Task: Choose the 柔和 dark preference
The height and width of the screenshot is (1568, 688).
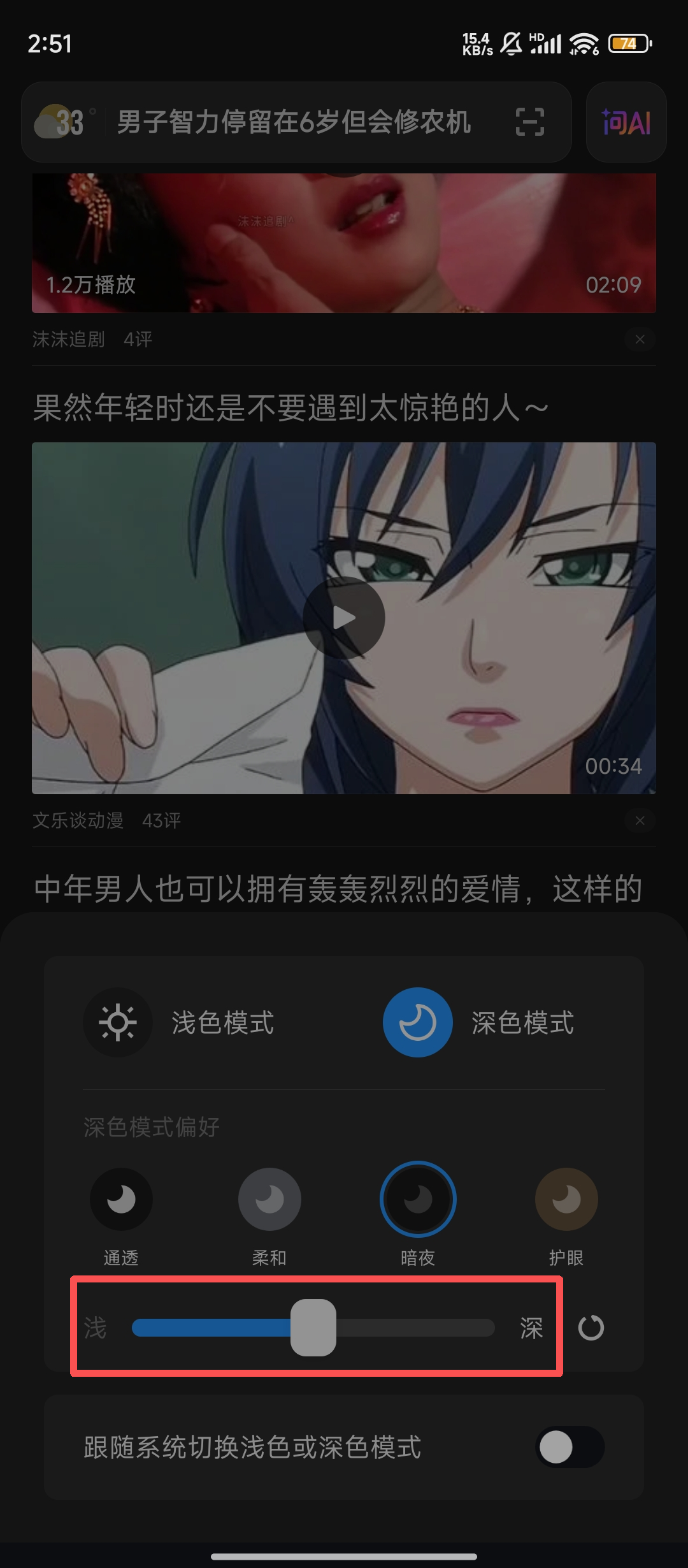Action: pyautogui.click(x=269, y=1200)
